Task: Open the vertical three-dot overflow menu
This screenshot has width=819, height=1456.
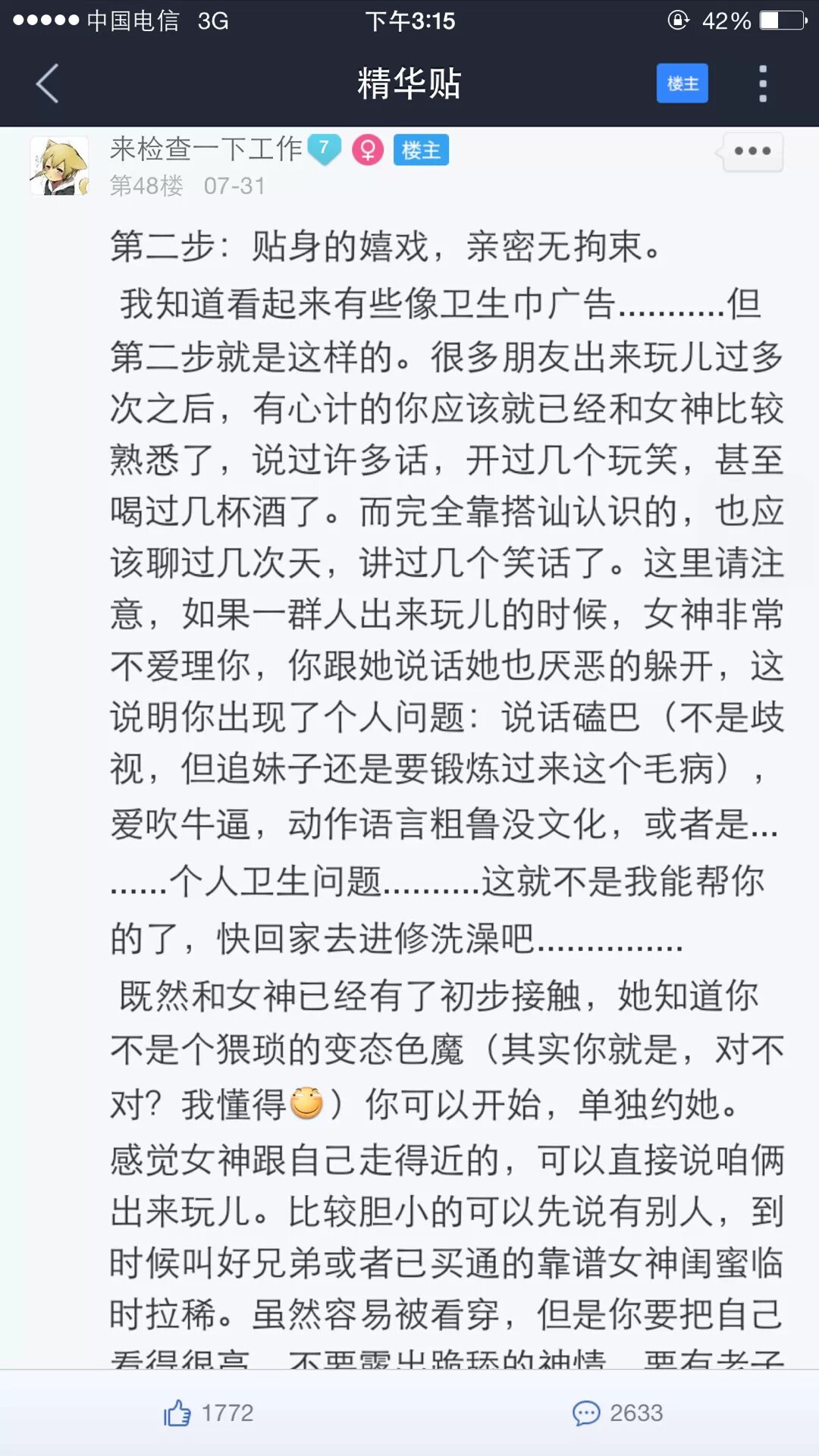Action: point(763,83)
